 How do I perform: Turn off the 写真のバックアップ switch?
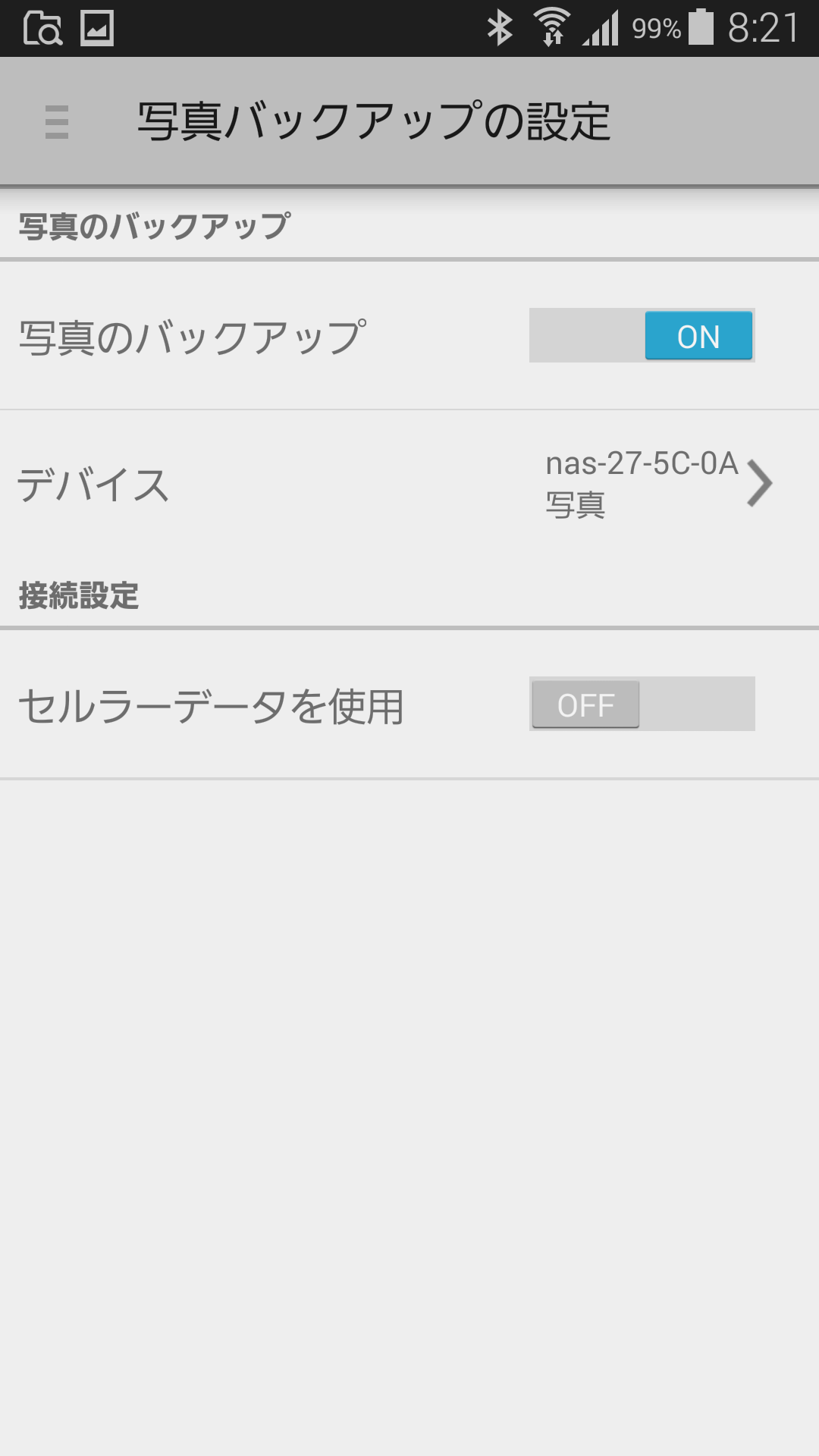(642, 335)
